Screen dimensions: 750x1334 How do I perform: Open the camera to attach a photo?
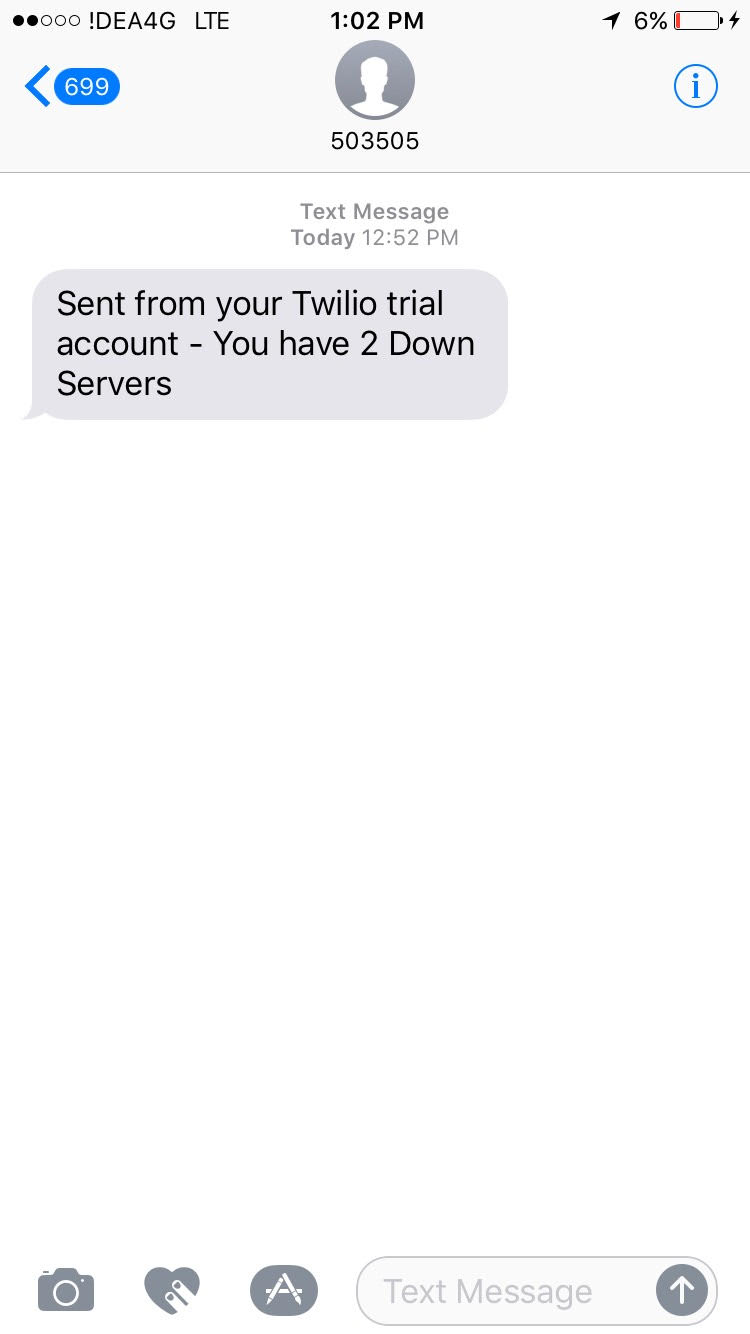(66, 1290)
